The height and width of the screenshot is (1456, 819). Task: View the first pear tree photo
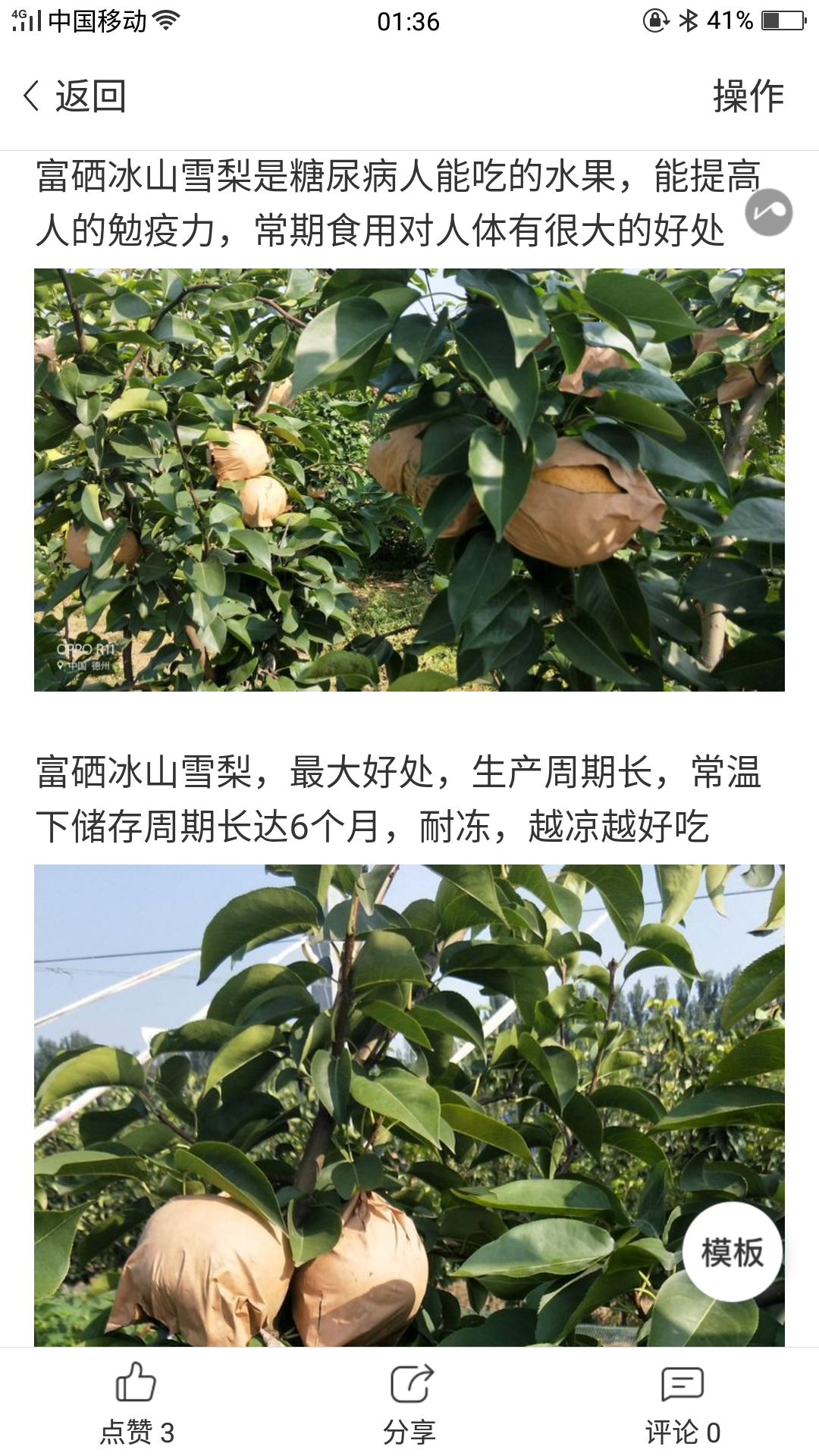coord(409,479)
